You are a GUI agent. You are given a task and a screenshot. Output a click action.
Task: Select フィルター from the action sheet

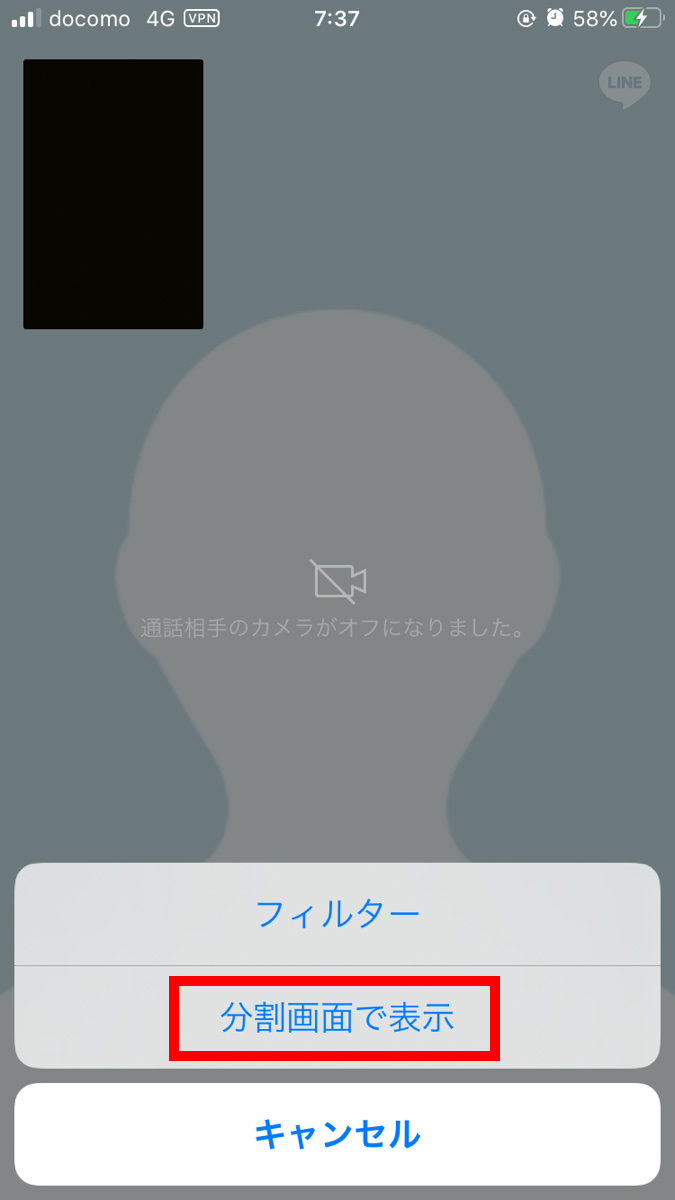tap(337, 914)
